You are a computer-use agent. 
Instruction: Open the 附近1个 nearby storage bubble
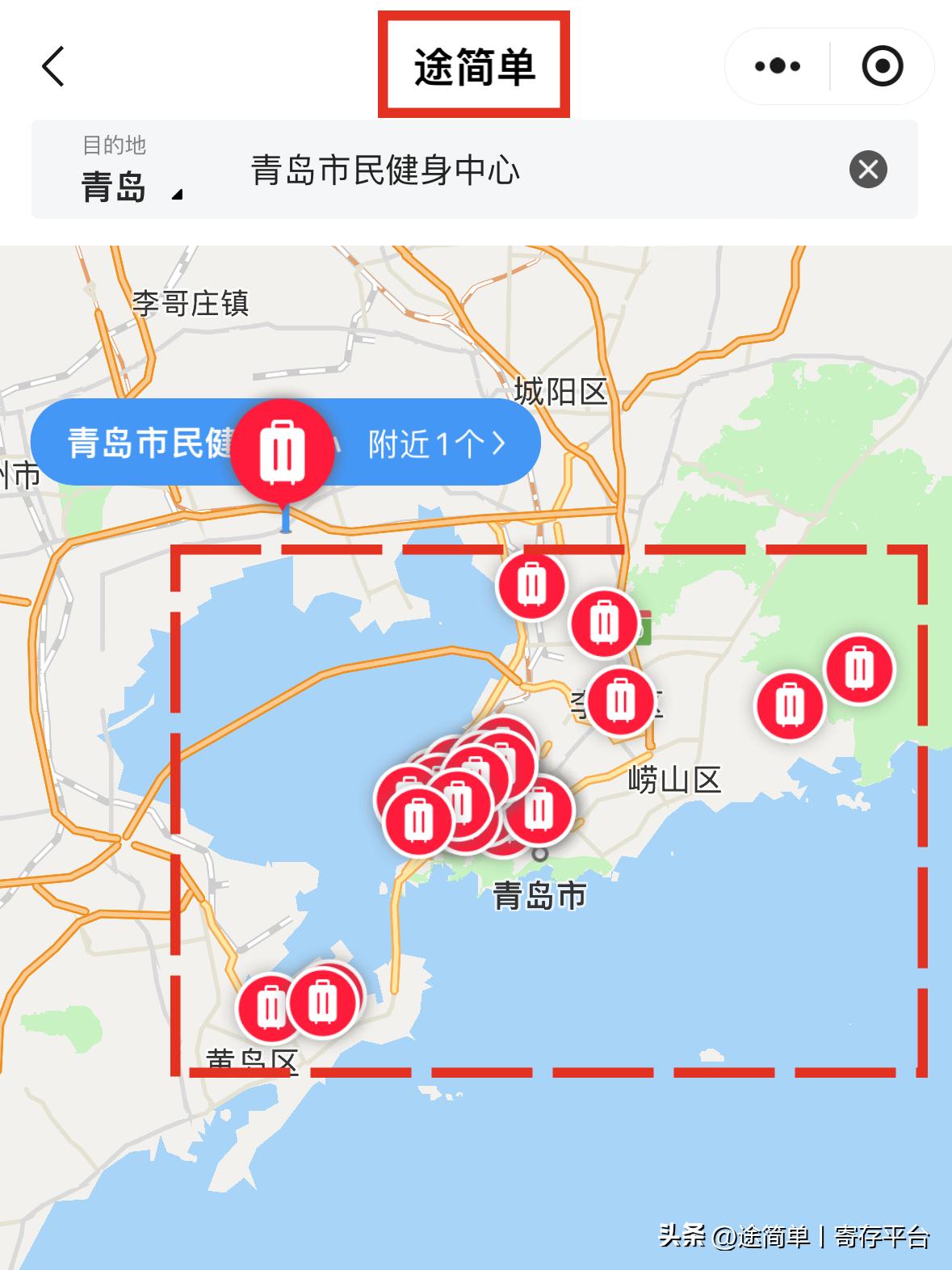coord(436,443)
